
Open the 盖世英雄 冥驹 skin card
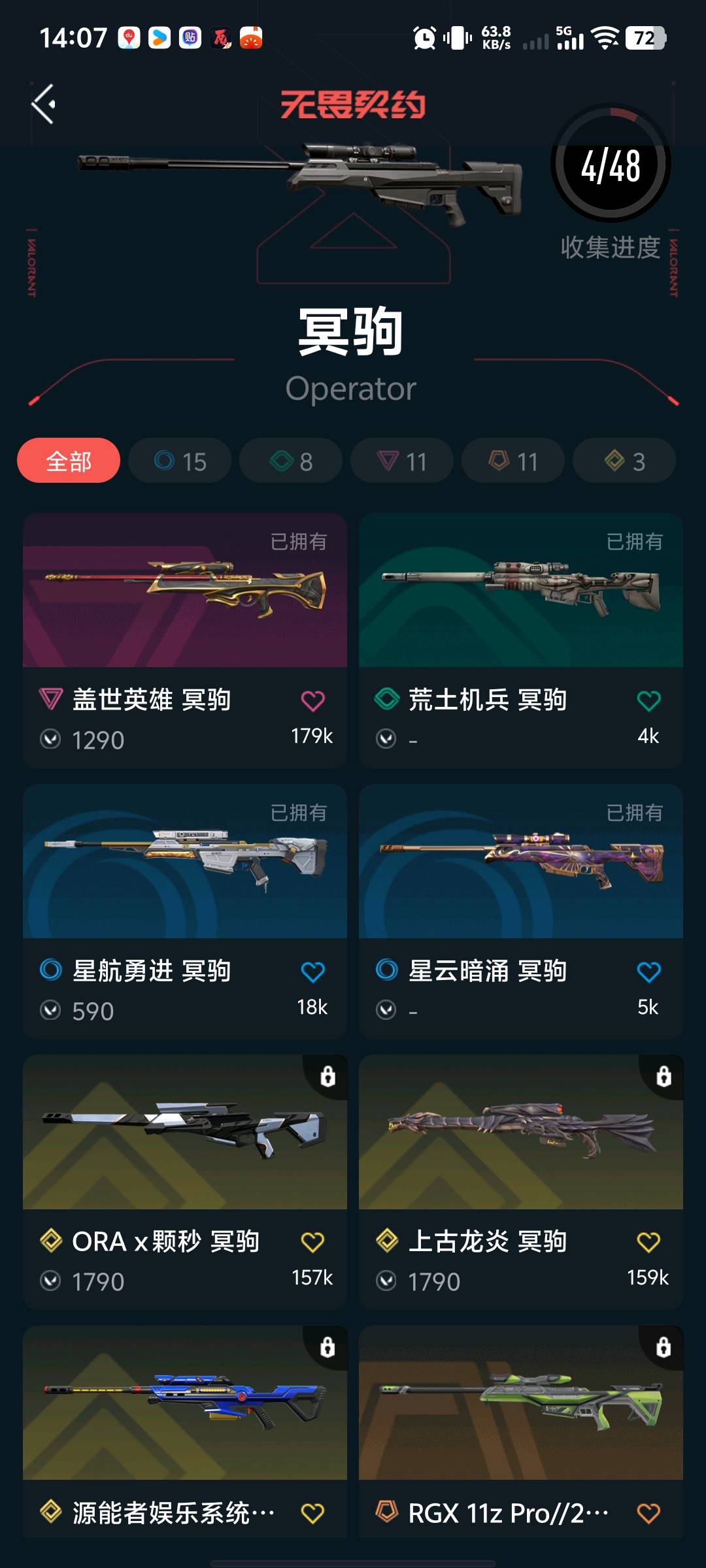[185, 591]
